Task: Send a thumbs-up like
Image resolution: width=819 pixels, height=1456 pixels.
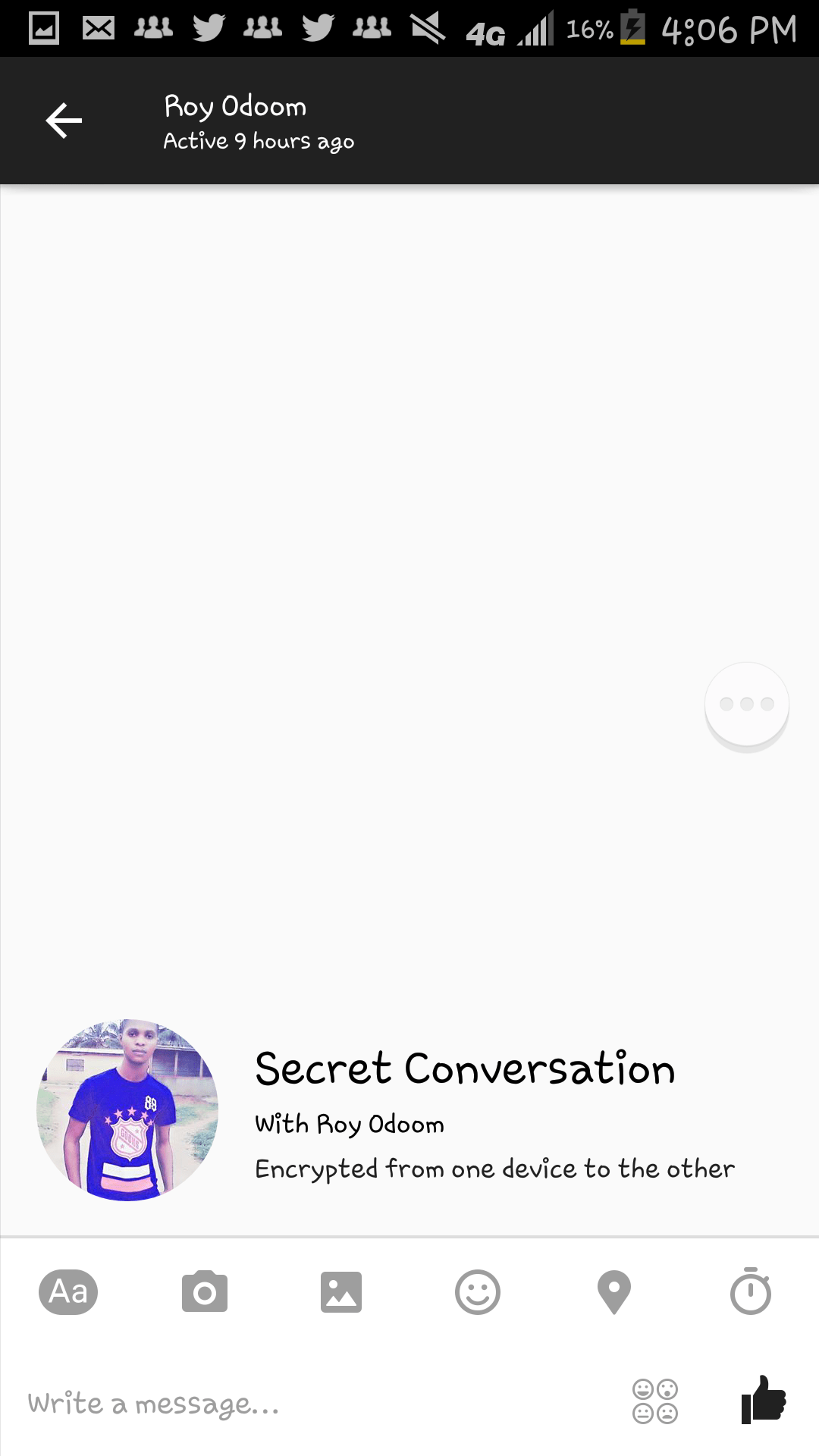Action: click(x=764, y=1399)
